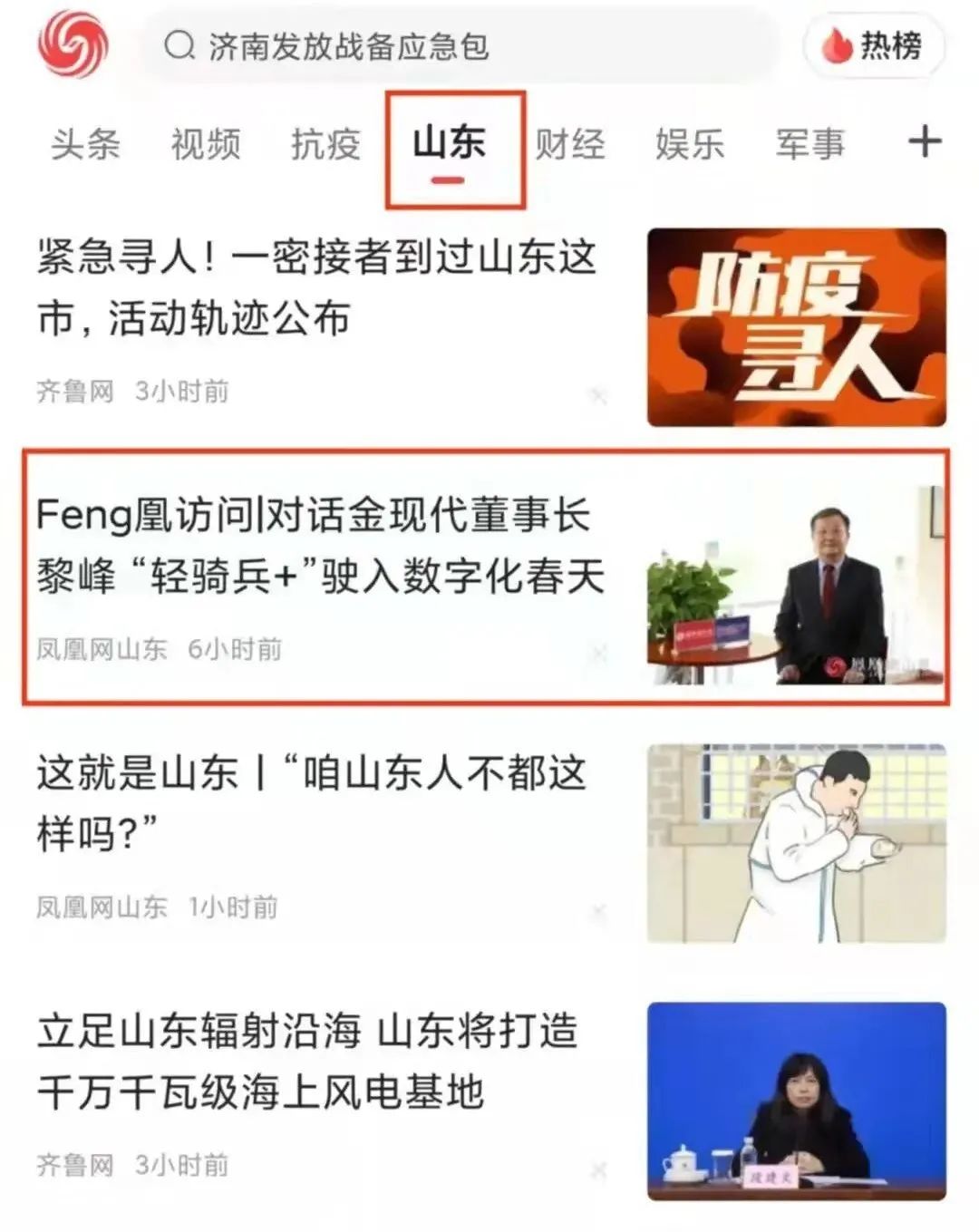The image size is (979, 1232).
Task: Switch to the 抗疫 tab
Action: tap(325, 144)
